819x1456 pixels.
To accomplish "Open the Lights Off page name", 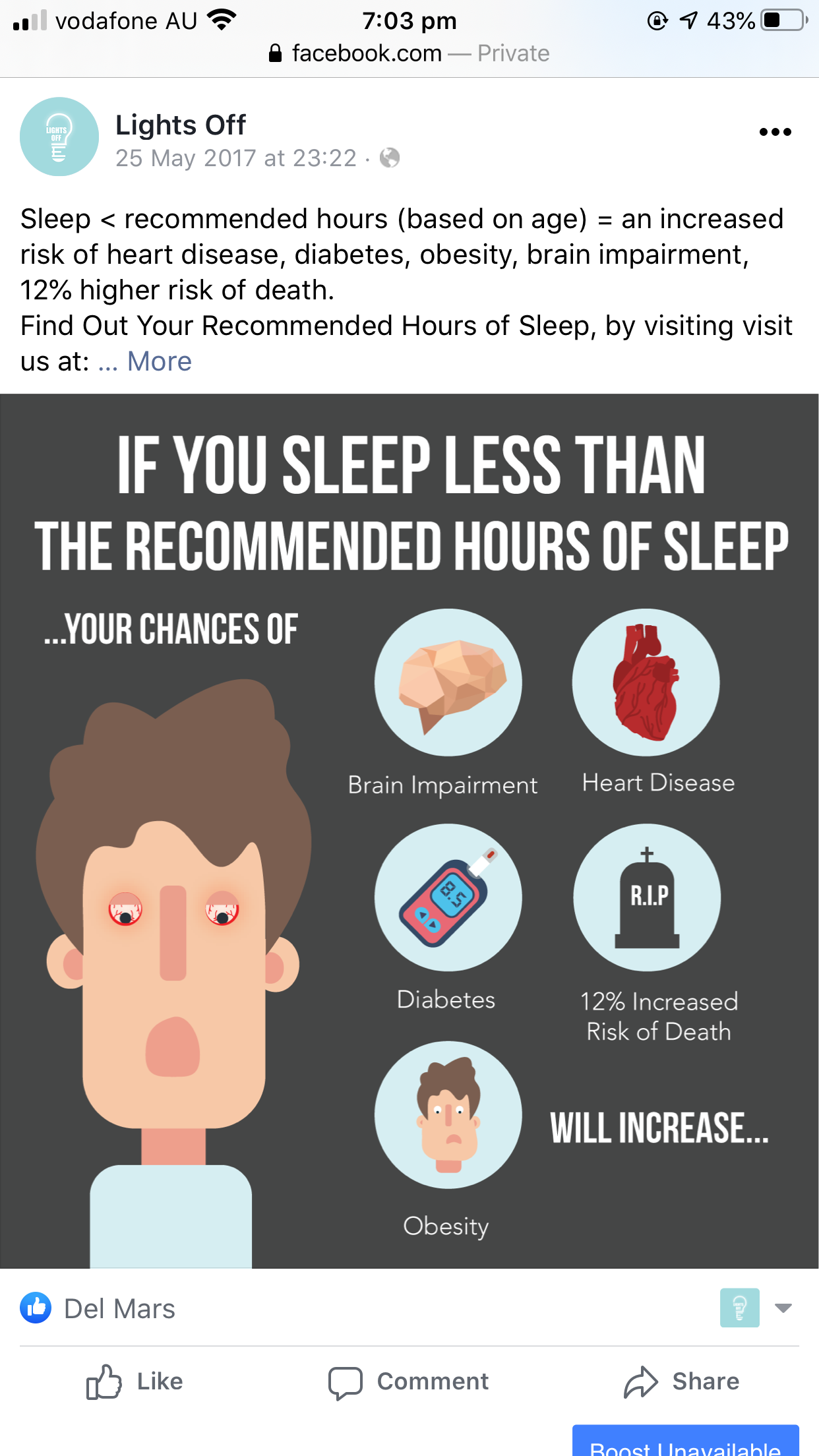I will pyautogui.click(x=181, y=125).
